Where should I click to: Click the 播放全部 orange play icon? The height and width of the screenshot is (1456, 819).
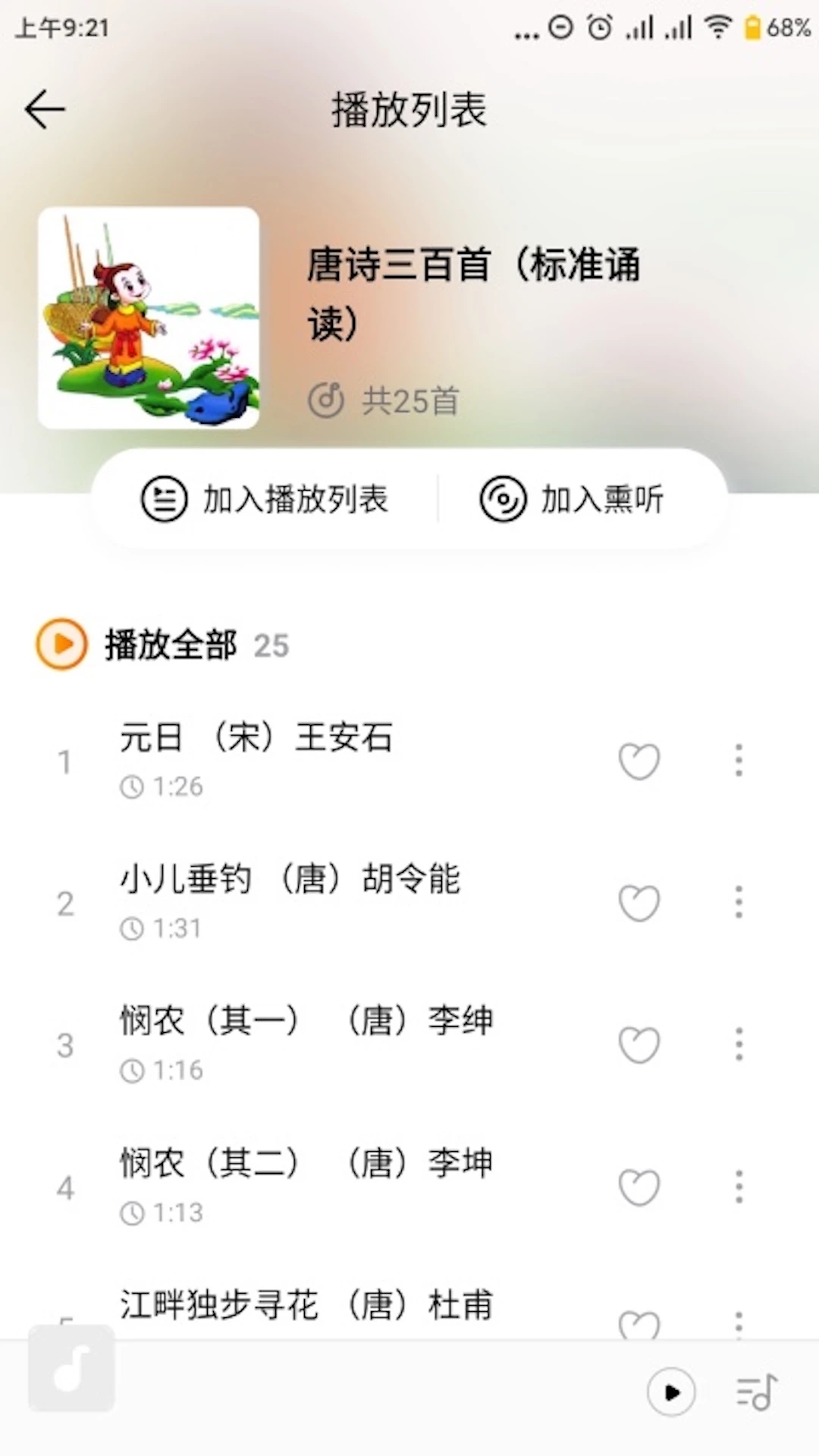click(x=61, y=645)
